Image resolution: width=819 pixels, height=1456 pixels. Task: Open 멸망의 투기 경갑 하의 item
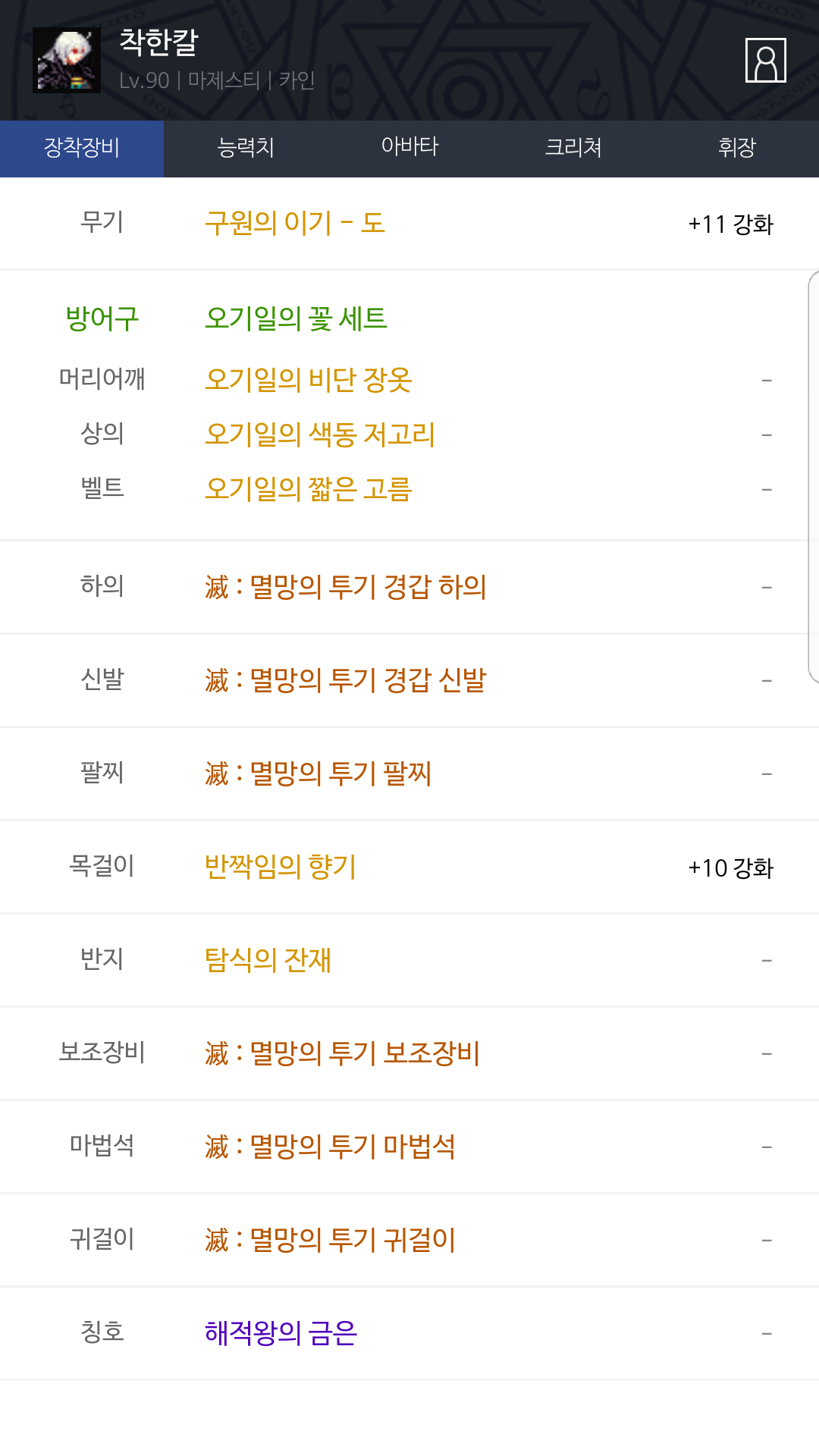coord(345,587)
